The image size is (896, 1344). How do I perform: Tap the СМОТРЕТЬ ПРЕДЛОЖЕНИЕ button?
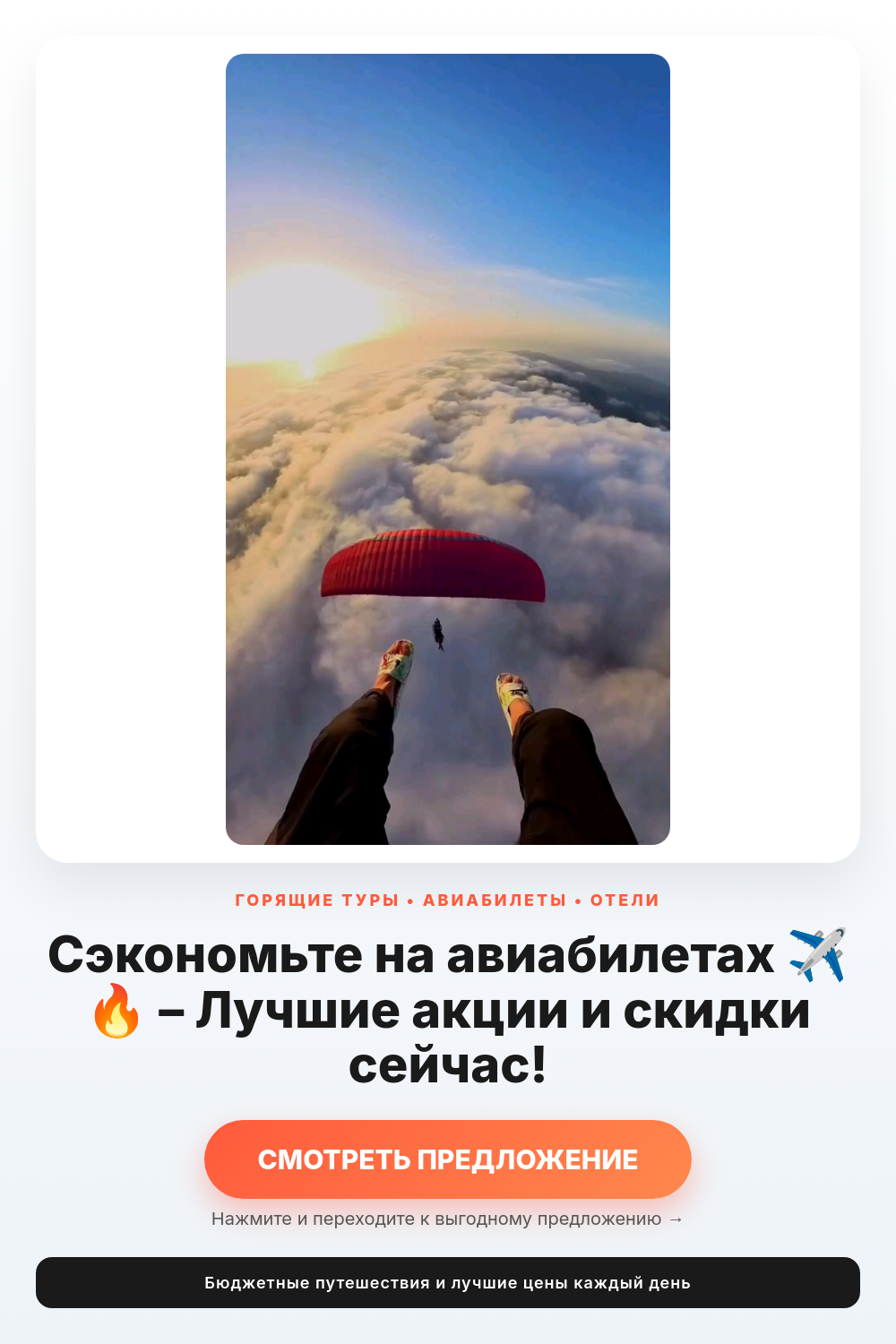(448, 1159)
